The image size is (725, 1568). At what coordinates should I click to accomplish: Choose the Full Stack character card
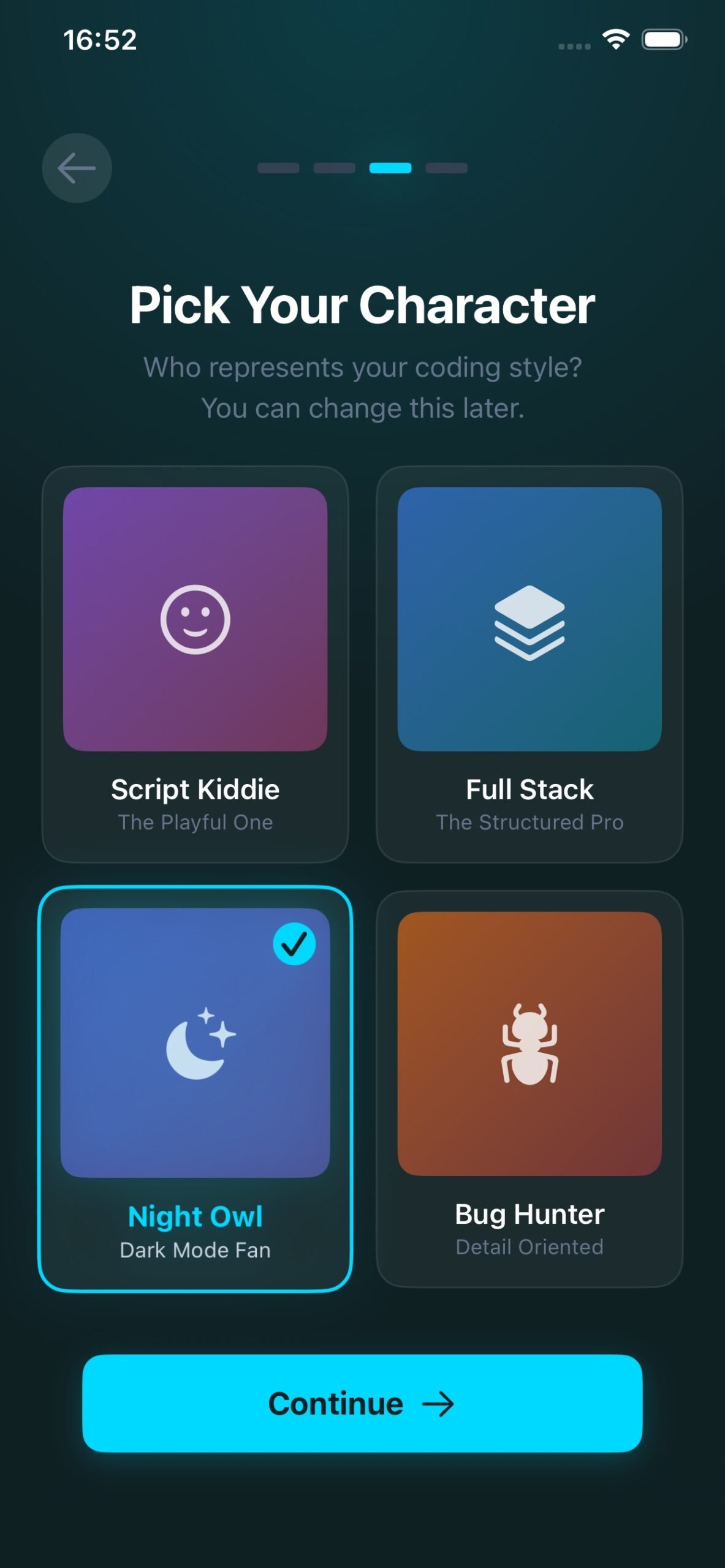pos(530,663)
